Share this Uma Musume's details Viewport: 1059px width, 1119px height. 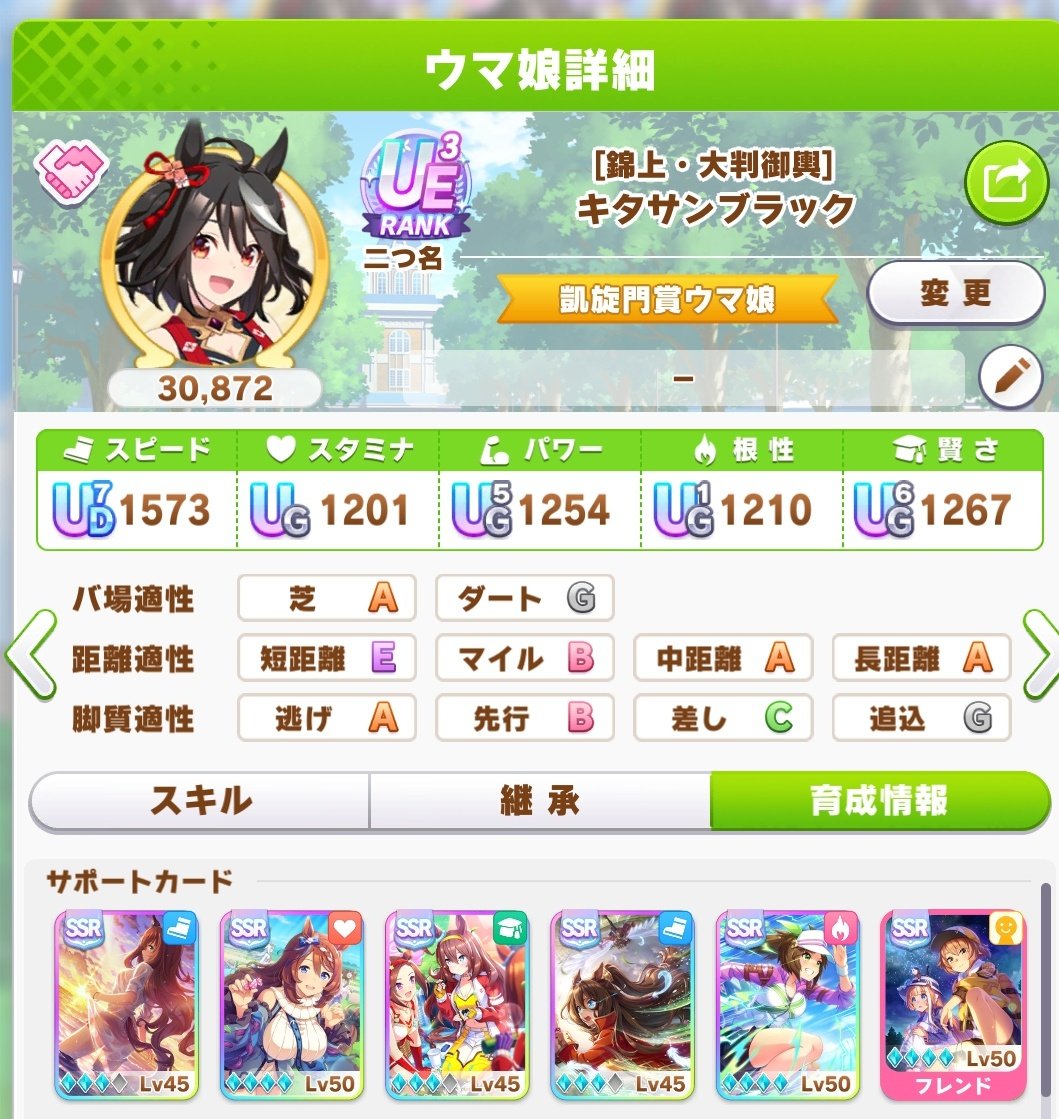point(1005,181)
